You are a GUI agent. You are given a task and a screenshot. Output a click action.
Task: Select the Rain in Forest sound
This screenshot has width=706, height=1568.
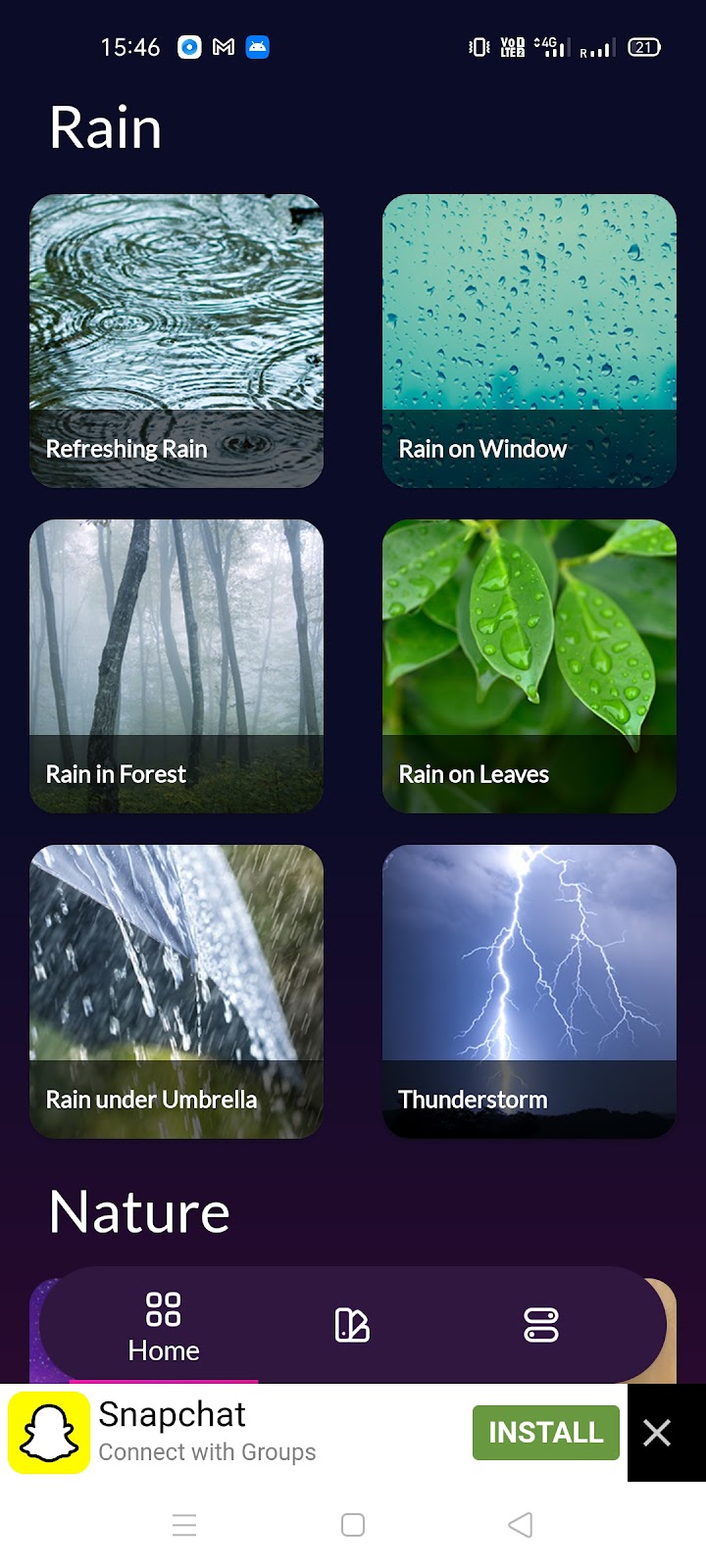click(x=176, y=665)
